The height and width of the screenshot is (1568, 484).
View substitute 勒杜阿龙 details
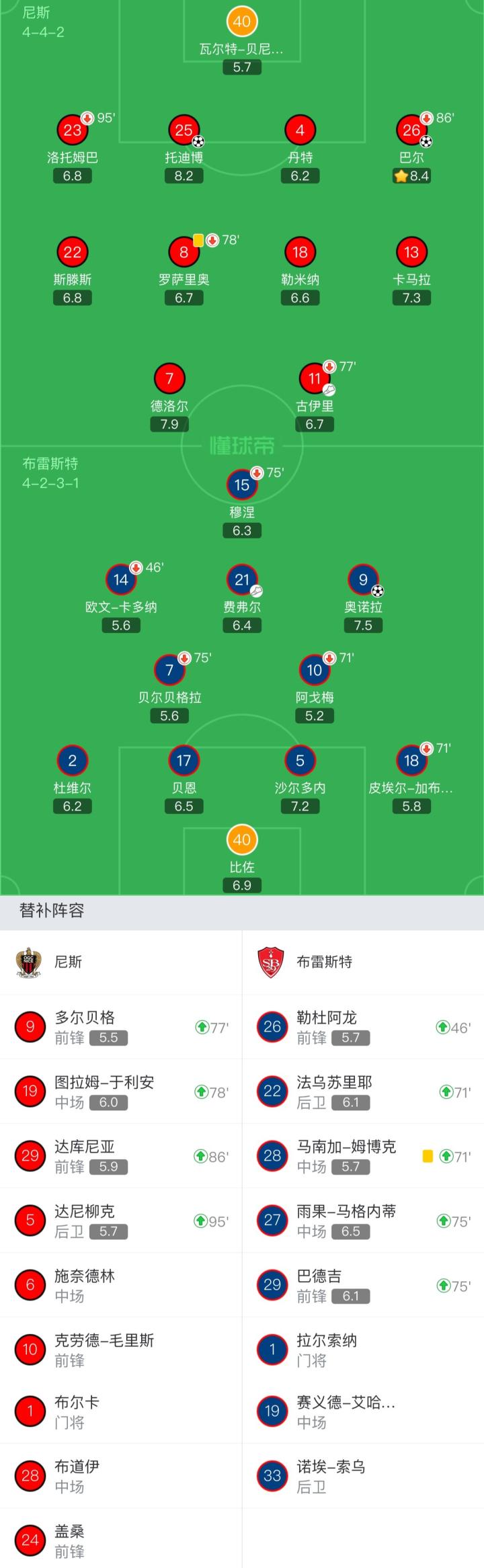pos(363,1027)
